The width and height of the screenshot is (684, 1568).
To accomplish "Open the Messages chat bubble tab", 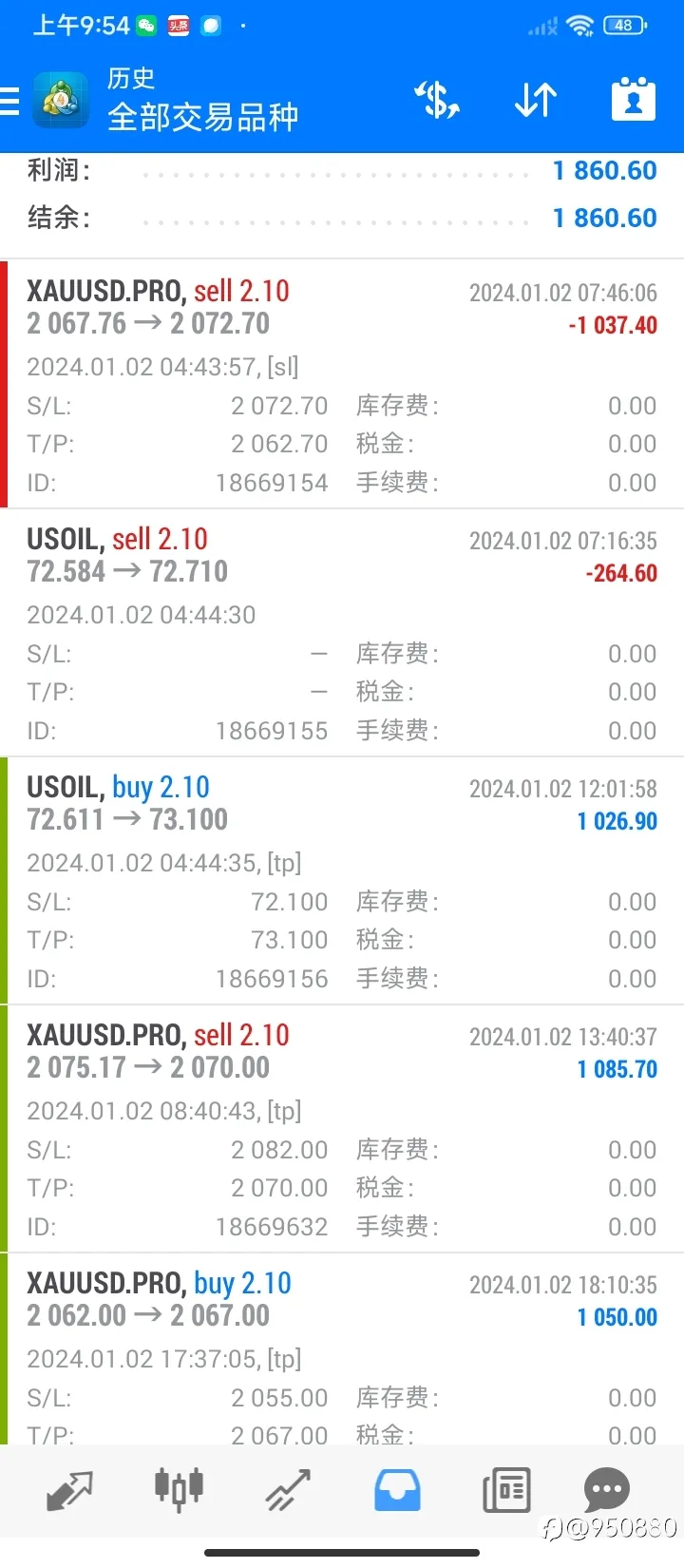I will pos(606,1490).
